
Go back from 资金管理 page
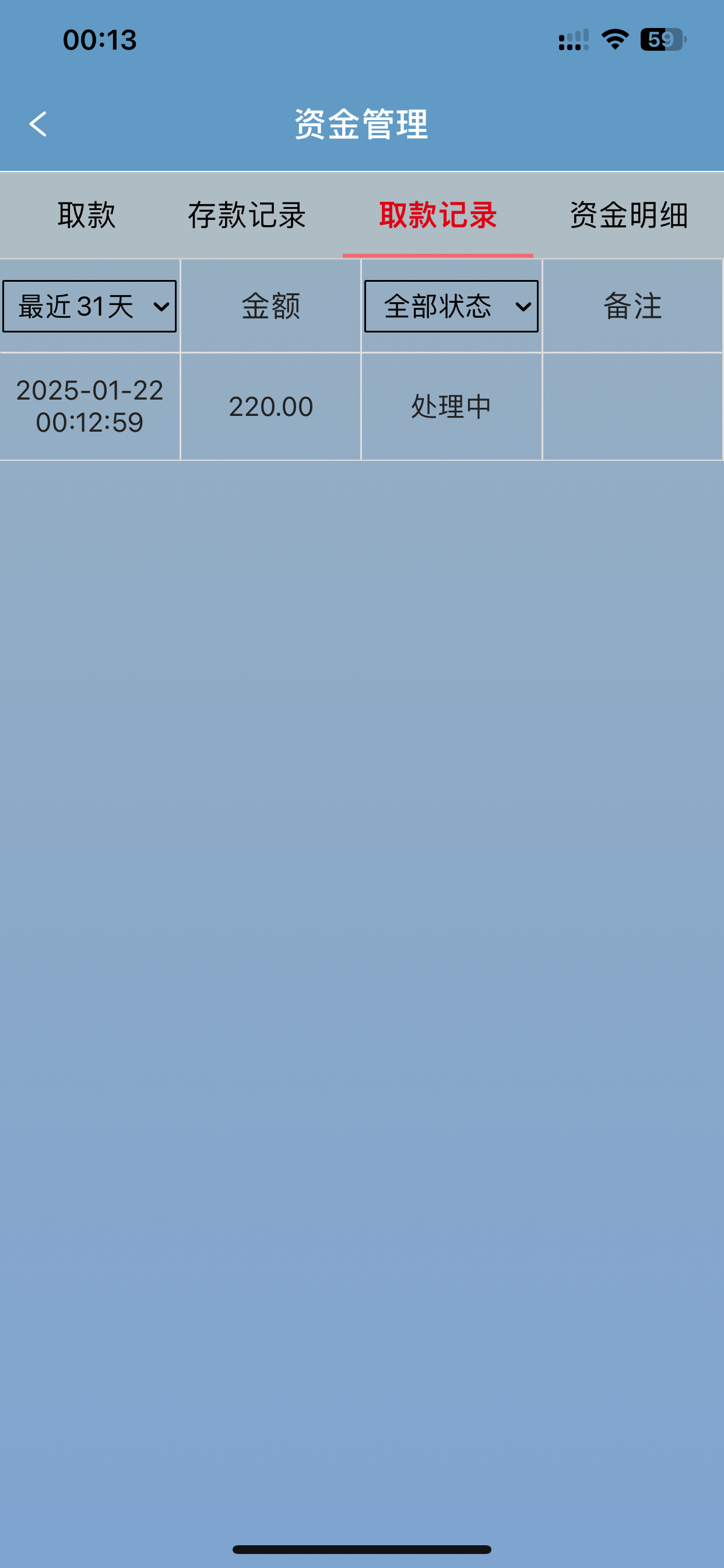click(38, 124)
